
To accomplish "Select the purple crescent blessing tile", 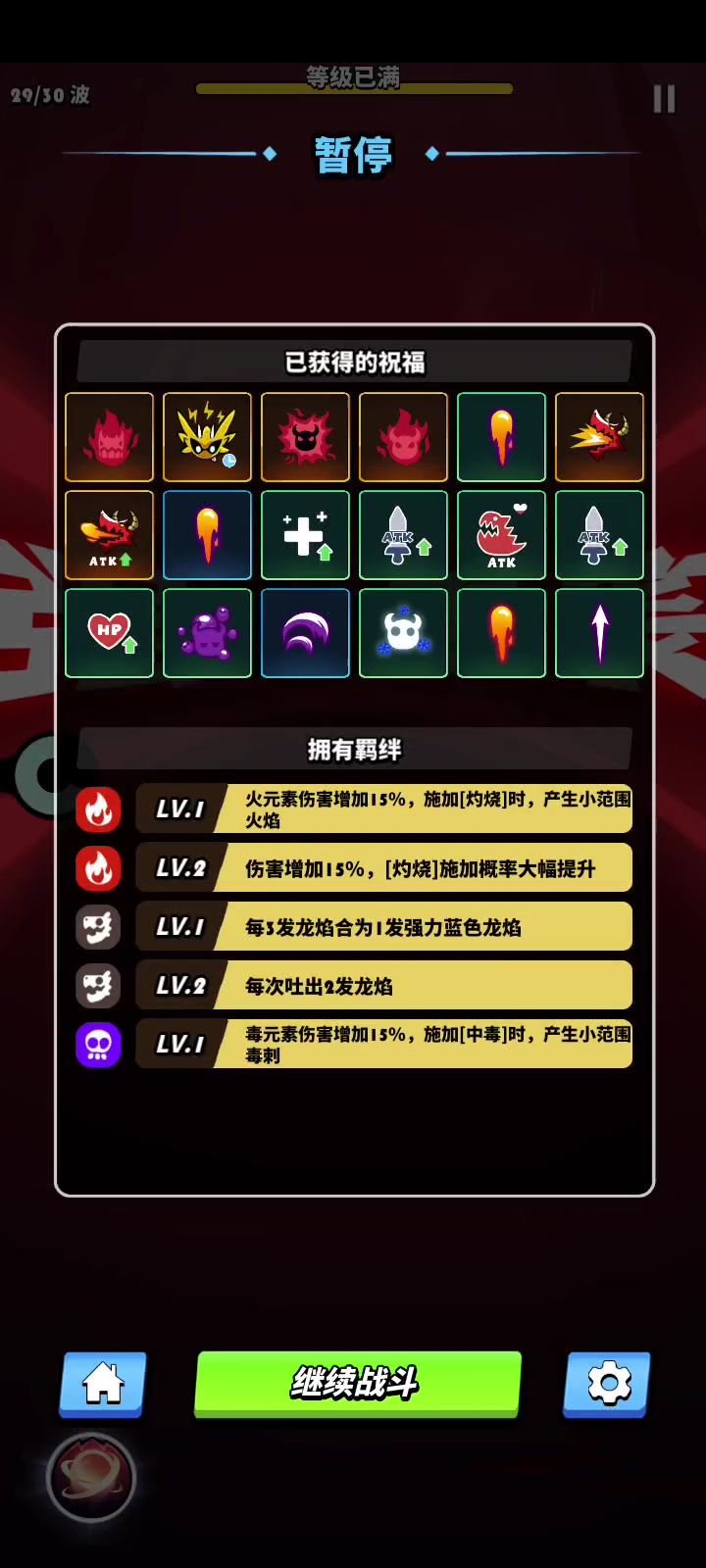I will (x=305, y=633).
